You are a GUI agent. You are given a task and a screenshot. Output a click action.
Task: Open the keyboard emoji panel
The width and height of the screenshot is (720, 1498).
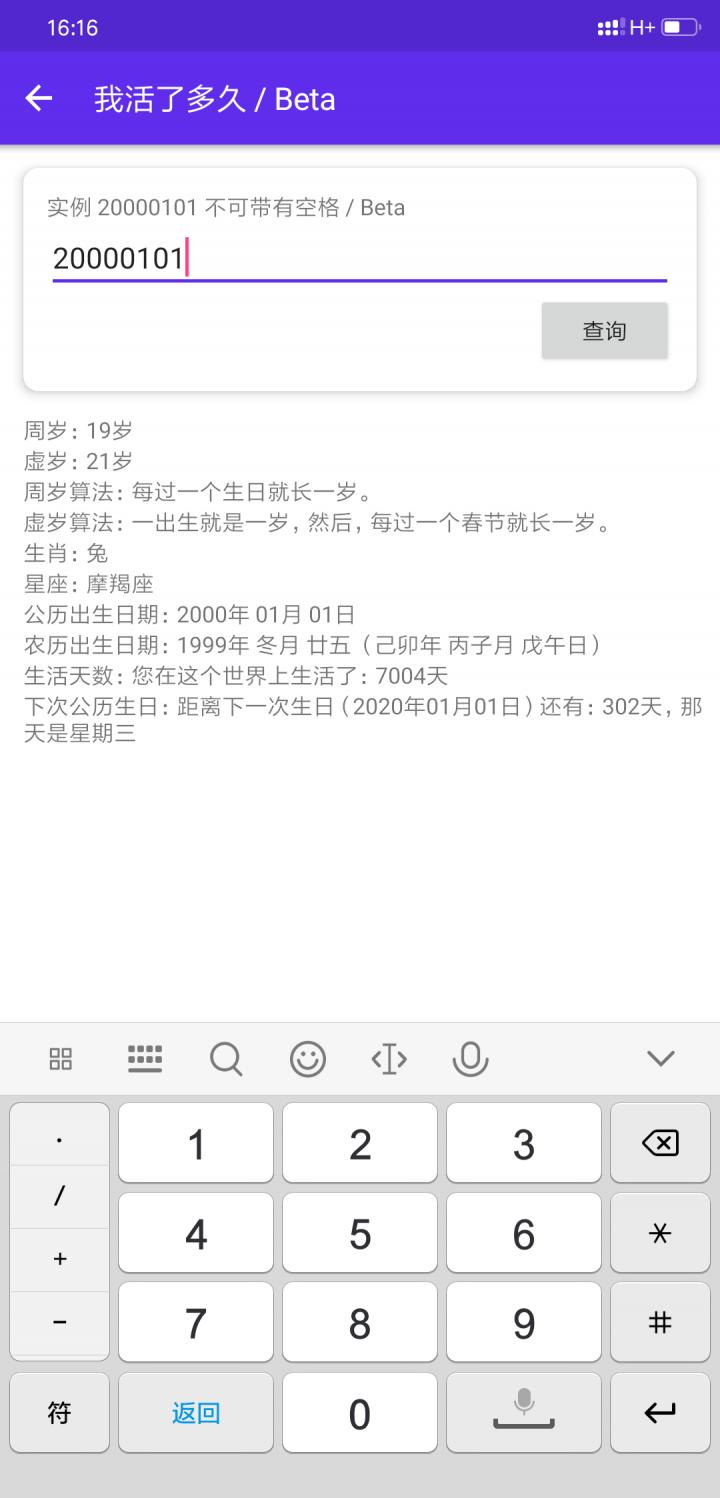(308, 1058)
